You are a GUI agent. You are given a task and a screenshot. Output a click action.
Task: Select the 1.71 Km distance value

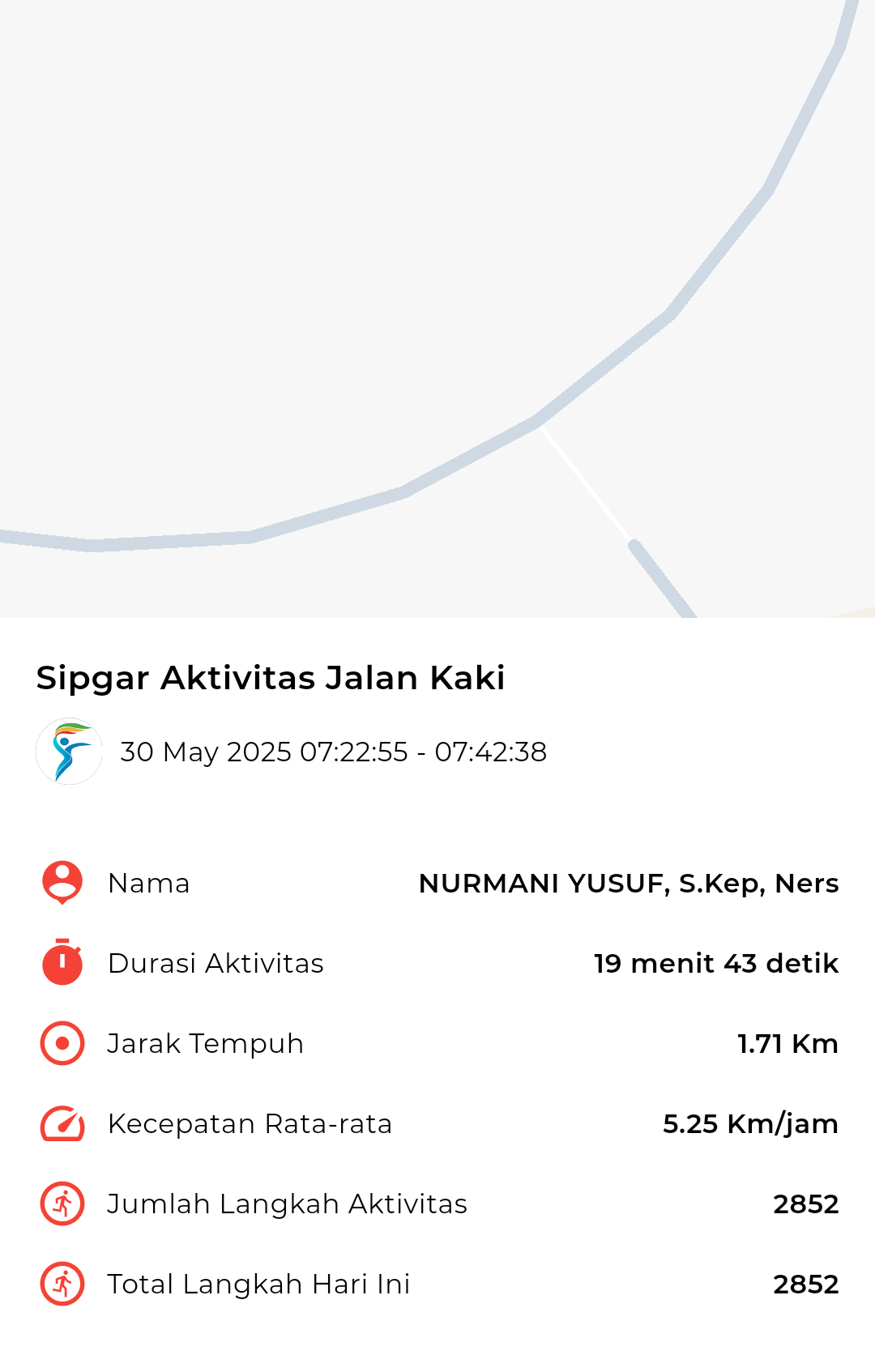(x=787, y=1043)
